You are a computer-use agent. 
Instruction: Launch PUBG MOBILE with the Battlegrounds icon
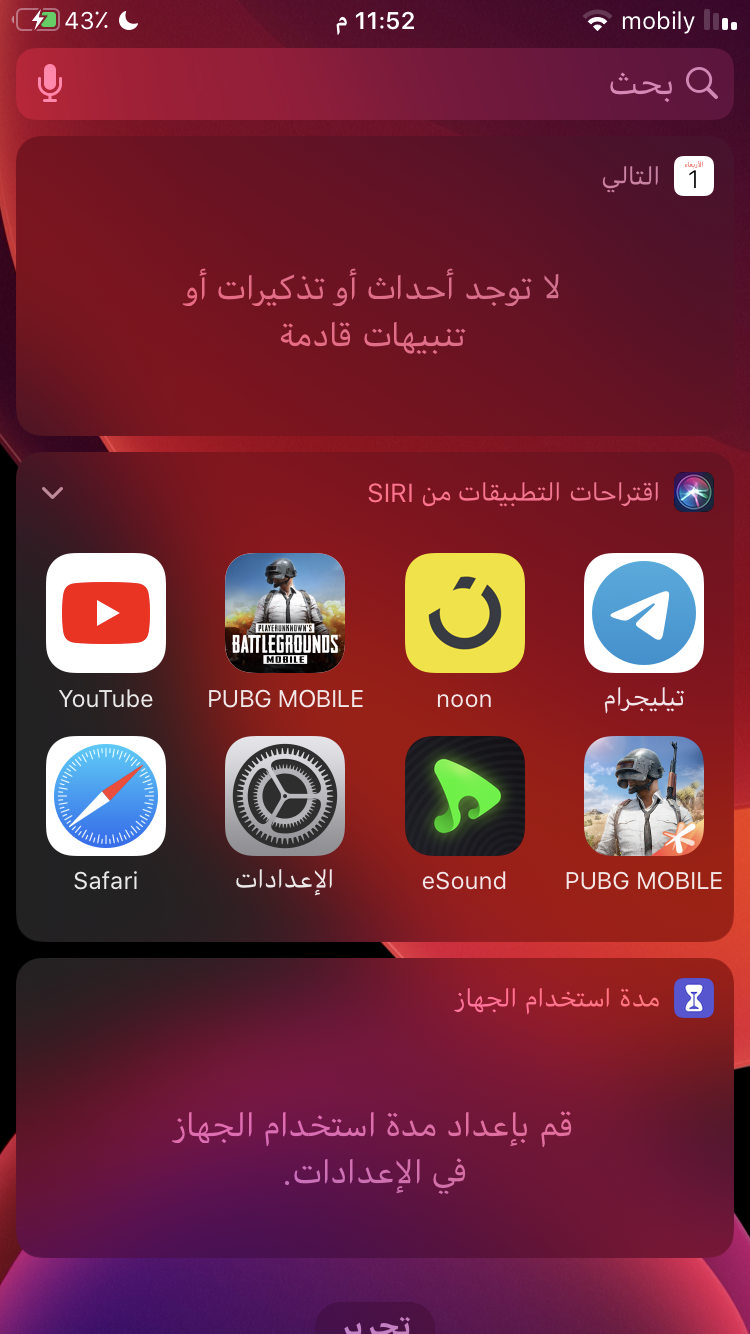[x=285, y=613]
